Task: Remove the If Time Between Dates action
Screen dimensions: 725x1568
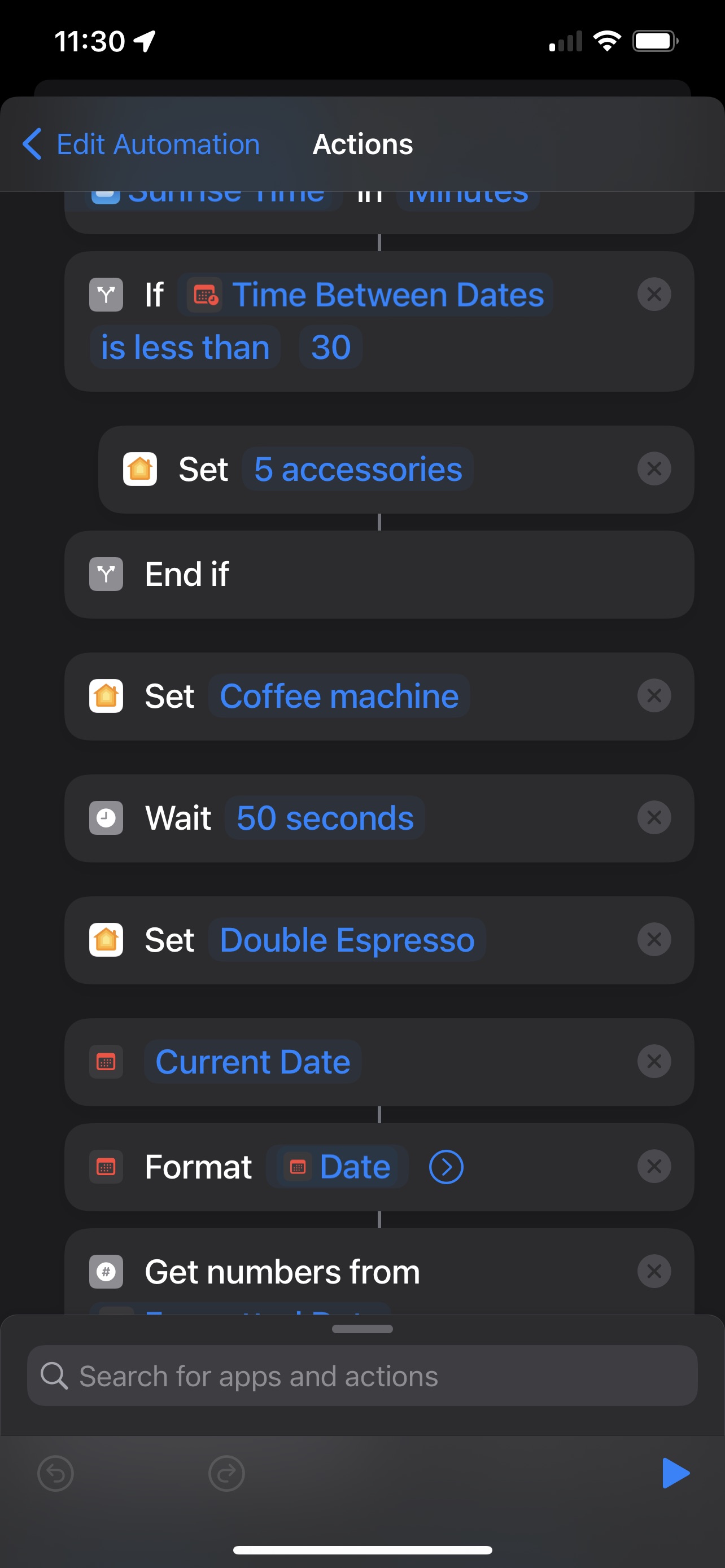Action: click(654, 295)
